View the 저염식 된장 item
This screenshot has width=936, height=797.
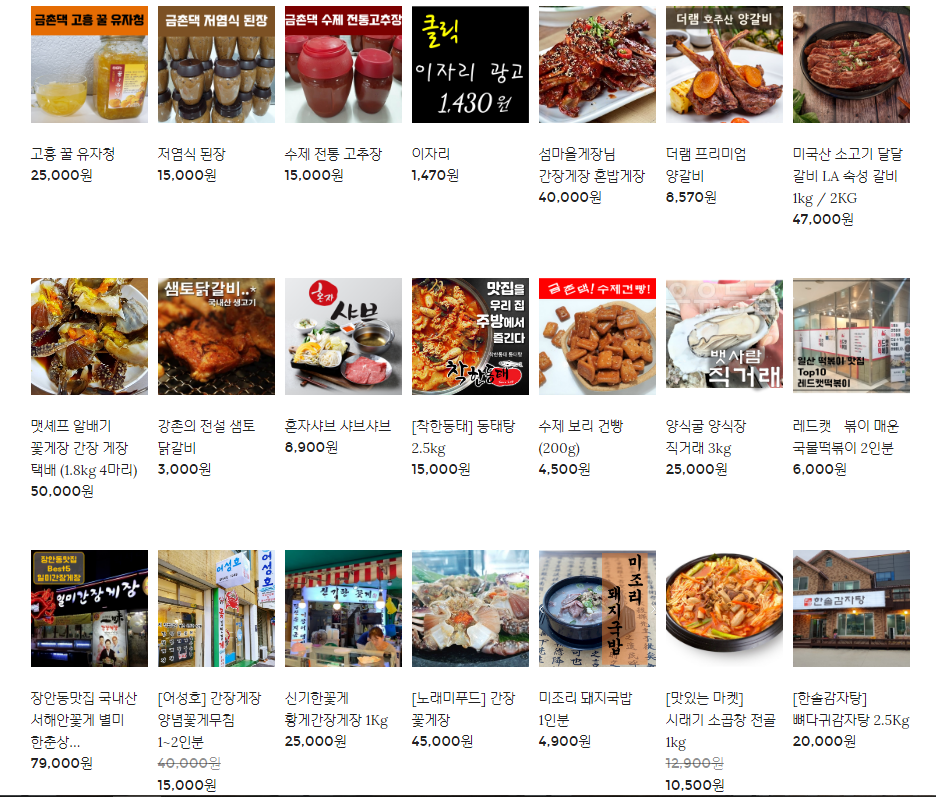216,65
